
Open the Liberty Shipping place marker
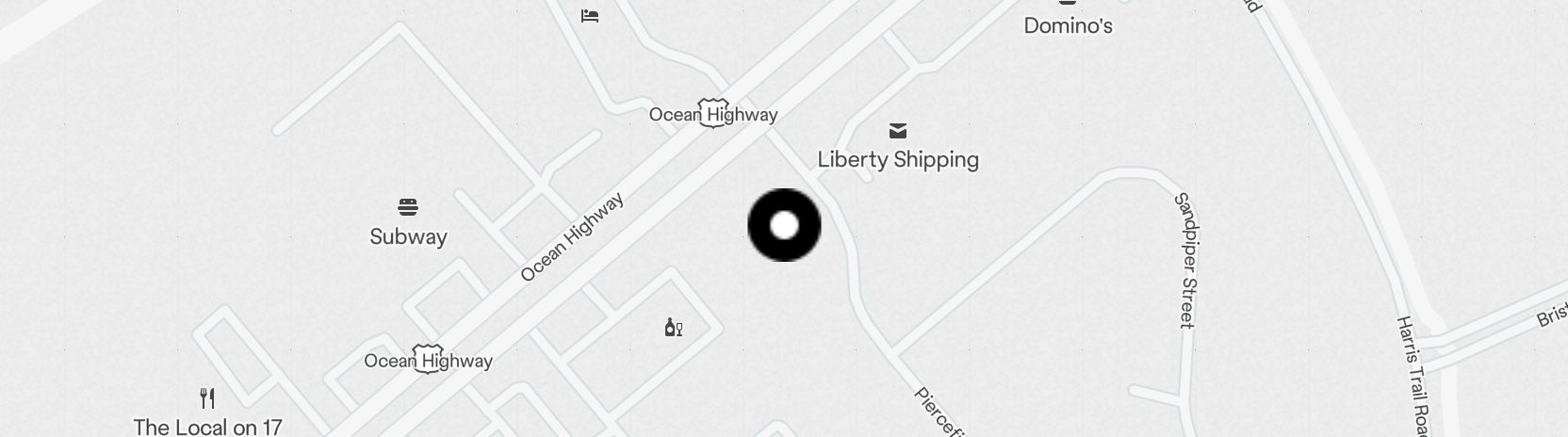(x=898, y=132)
